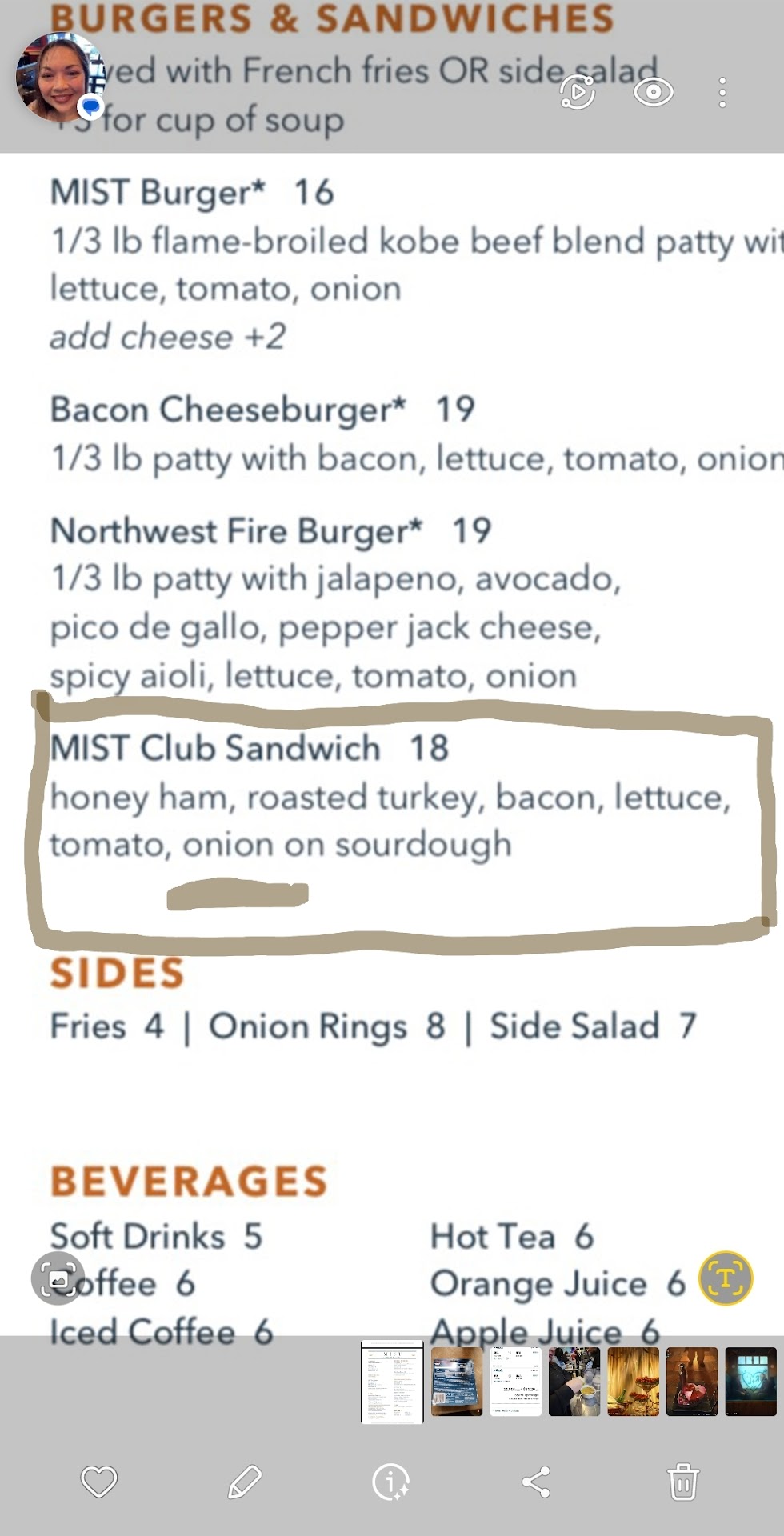Extract text with the yellow T button
784x1536 pixels.
(726, 1278)
